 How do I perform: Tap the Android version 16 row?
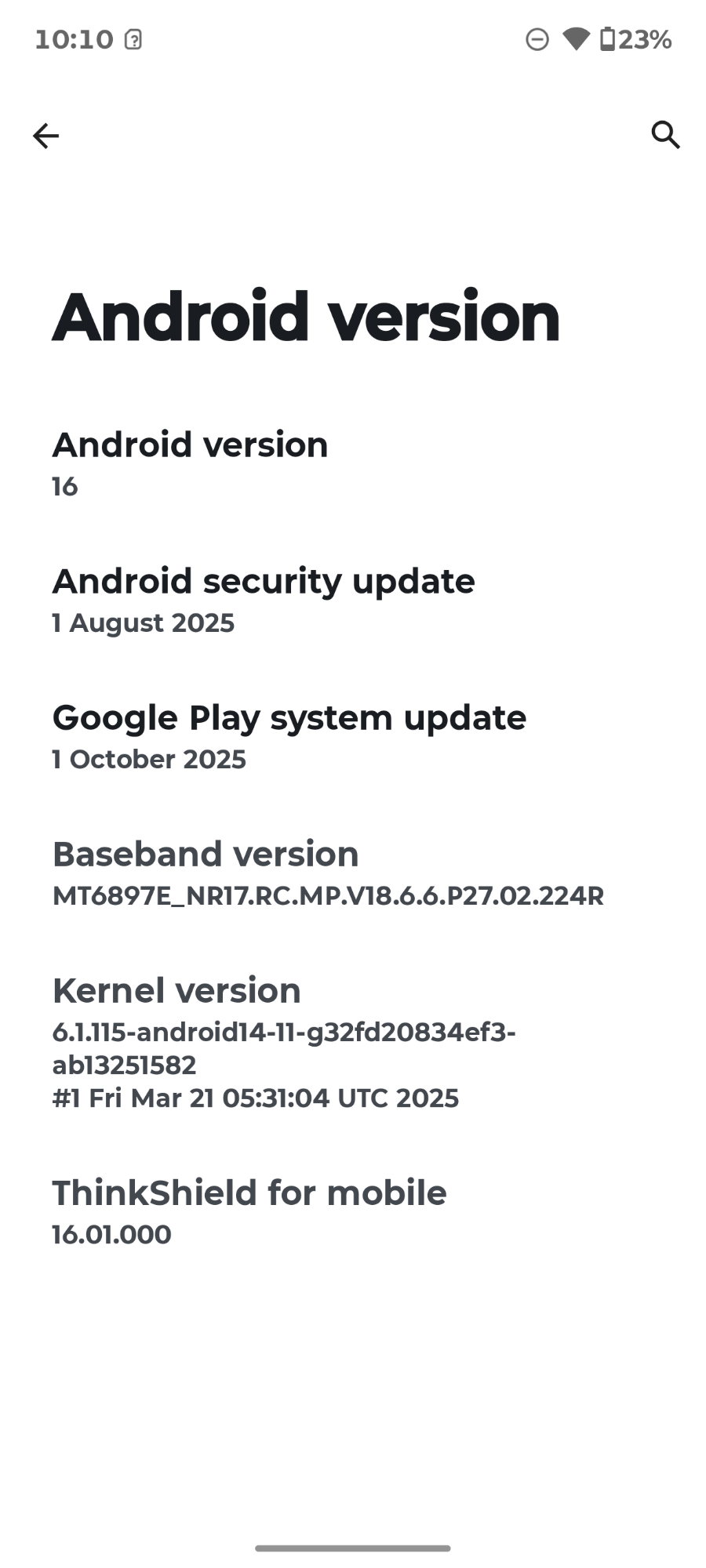click(x=190, y=463)
